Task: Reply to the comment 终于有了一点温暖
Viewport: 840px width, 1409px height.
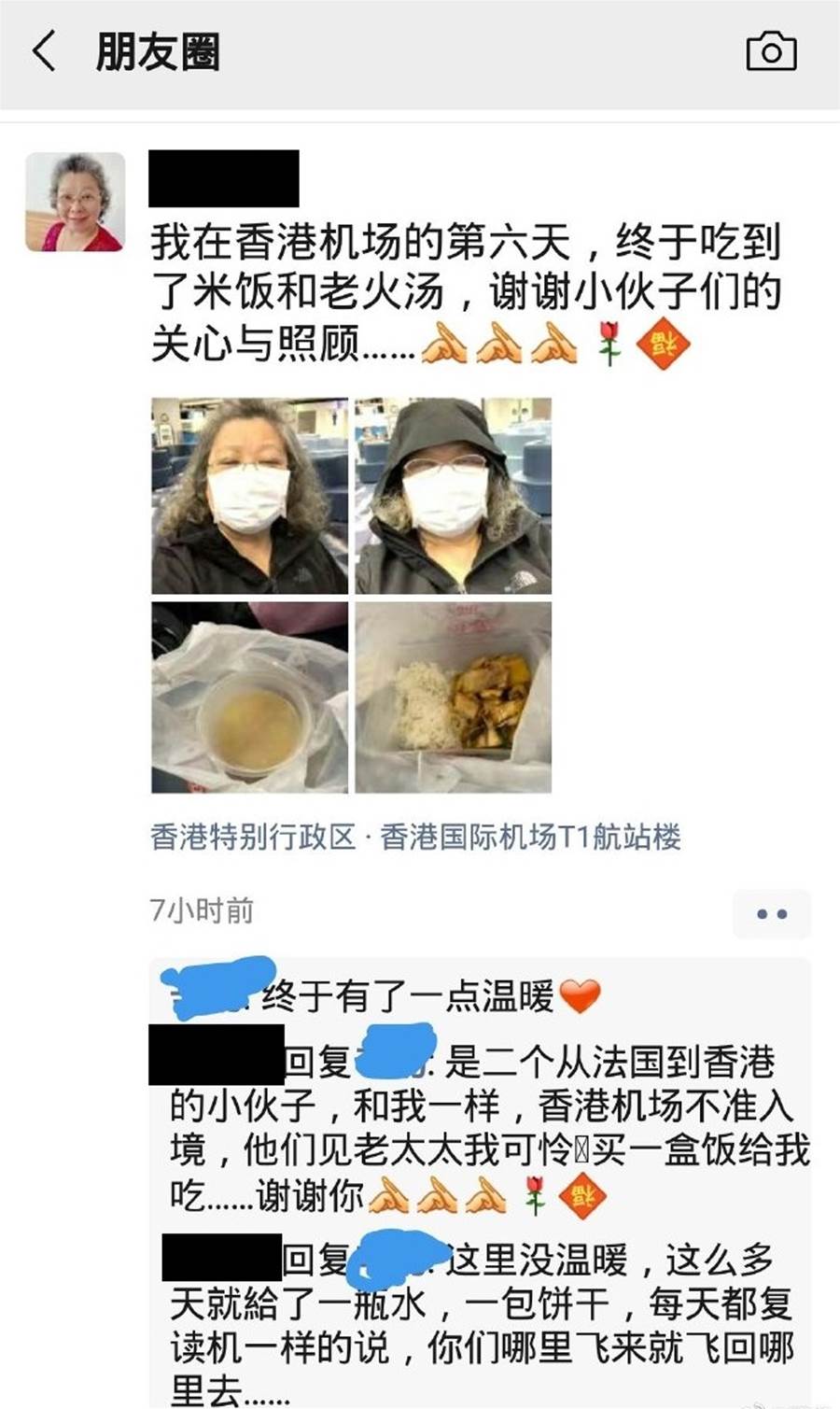Action: click(411, 996)
